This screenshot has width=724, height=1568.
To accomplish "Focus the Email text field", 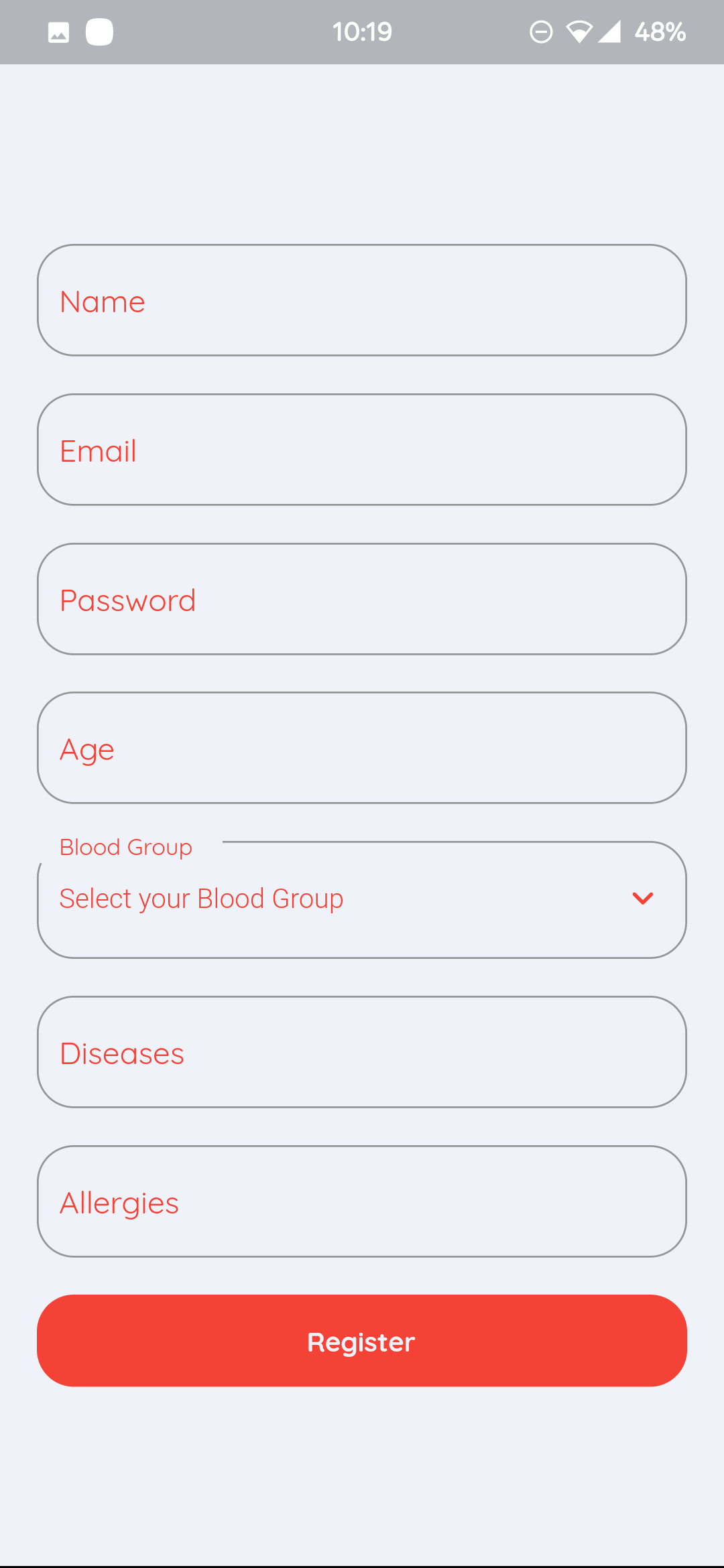I will coord(362,450).
